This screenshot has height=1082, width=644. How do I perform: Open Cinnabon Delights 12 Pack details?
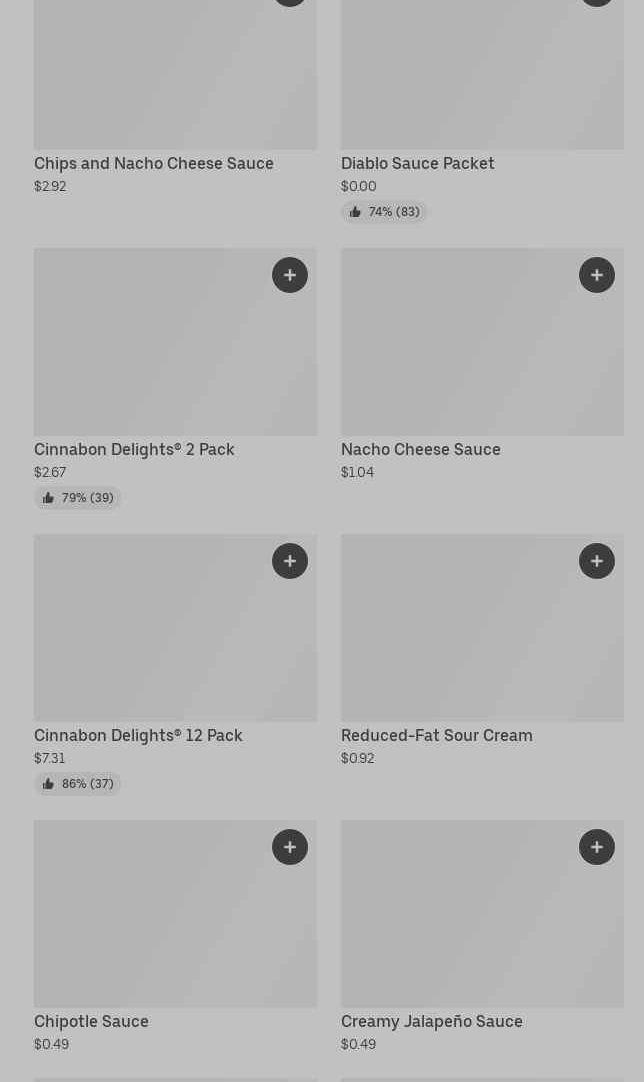tap(138, 736)
